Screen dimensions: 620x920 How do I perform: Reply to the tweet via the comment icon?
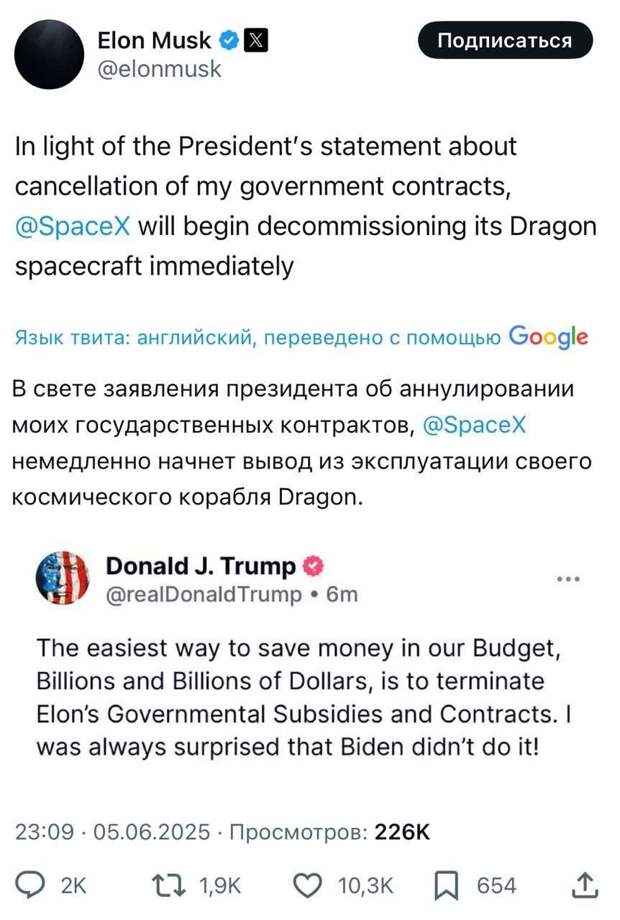coord(33,884)
